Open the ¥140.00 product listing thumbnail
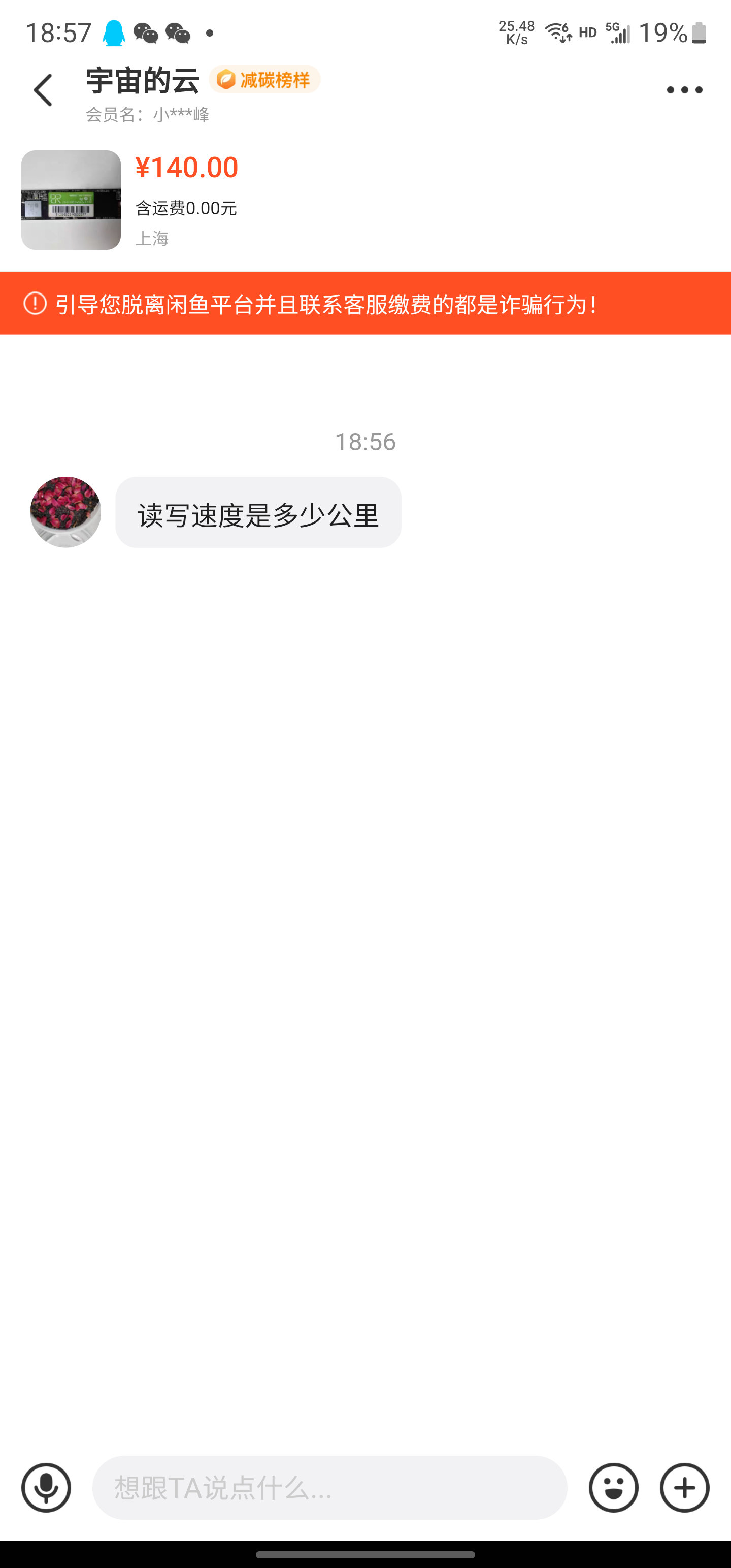This screenshot has width=731, height=1568. pyautogui.click(x=71, y=200)
